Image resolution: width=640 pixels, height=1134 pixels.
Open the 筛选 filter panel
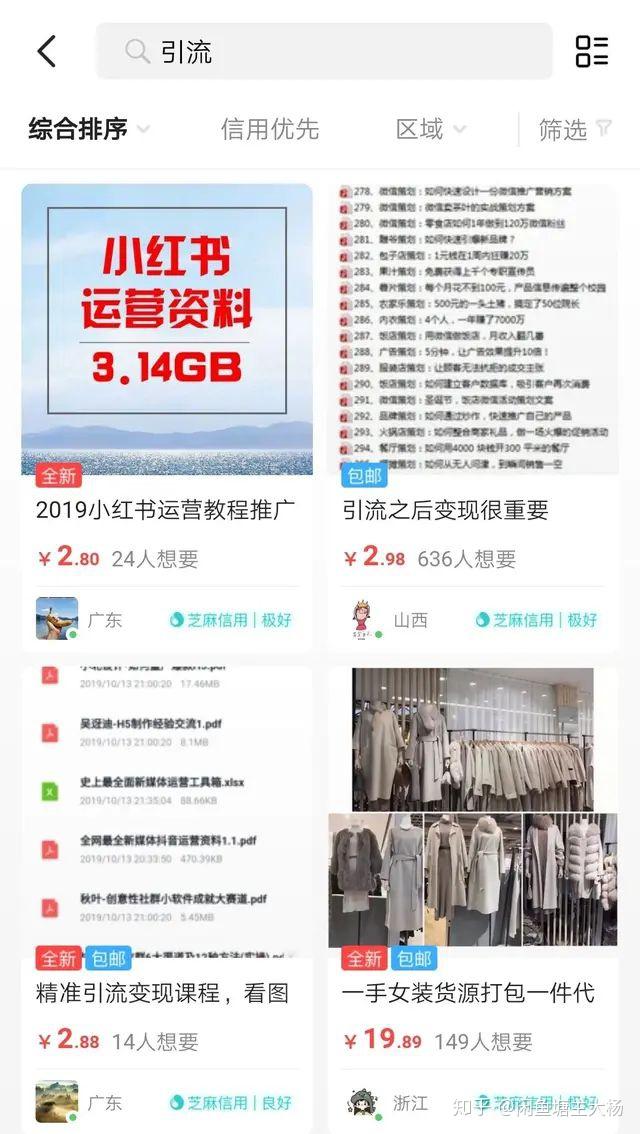pyautogui.click(x=574, y=129)
